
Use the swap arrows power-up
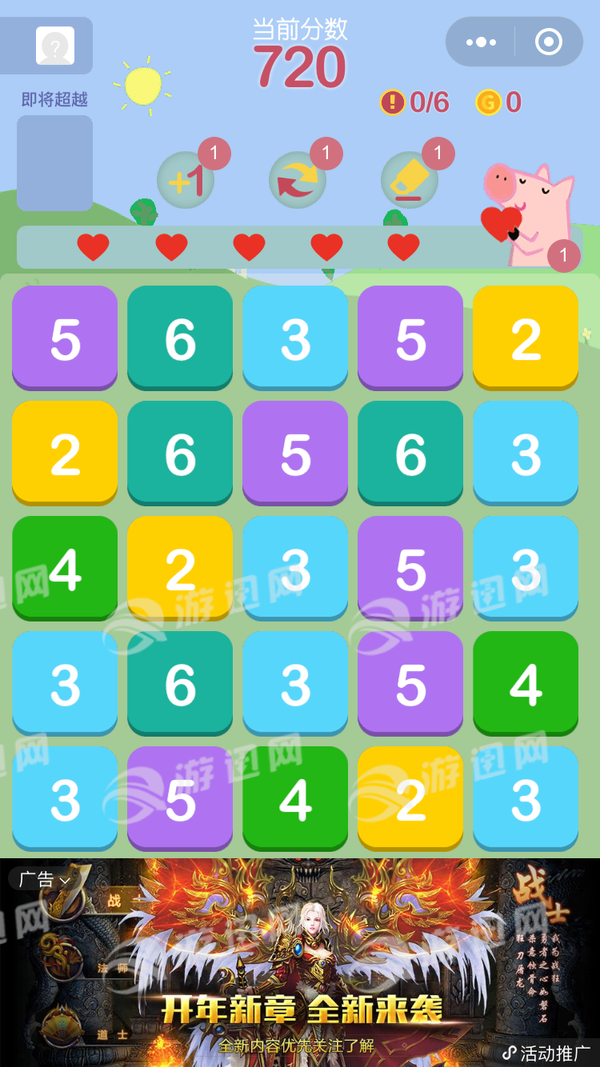coord(298,181)
